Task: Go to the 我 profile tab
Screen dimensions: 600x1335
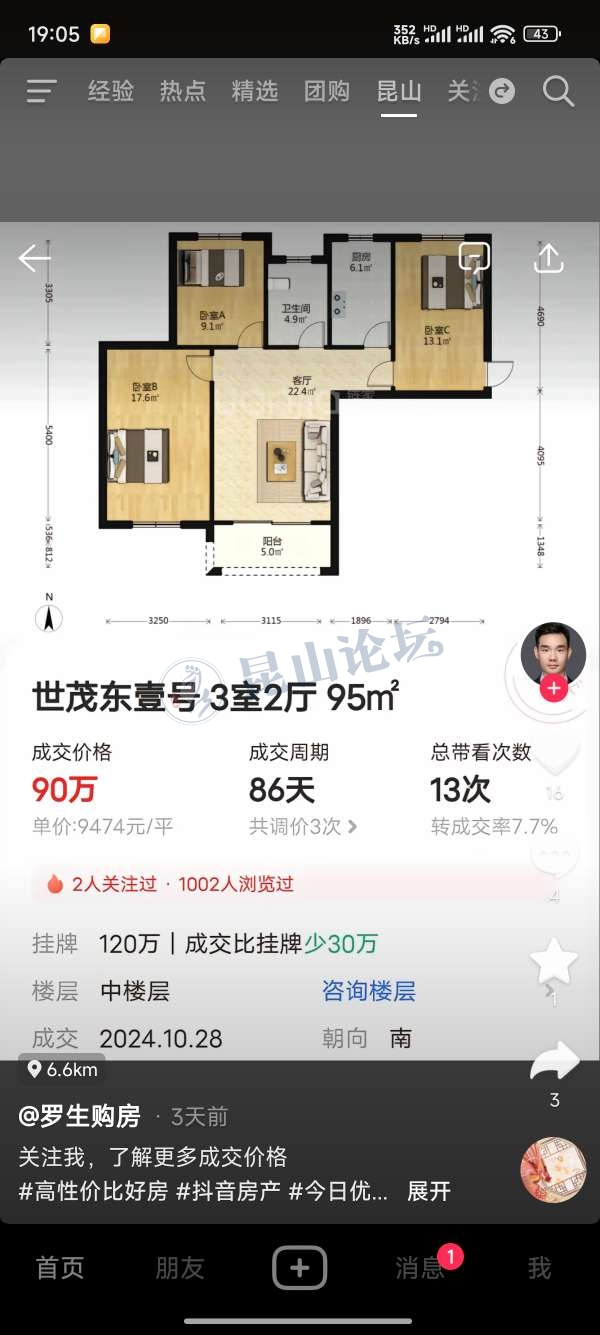Action: [539, 1268]
